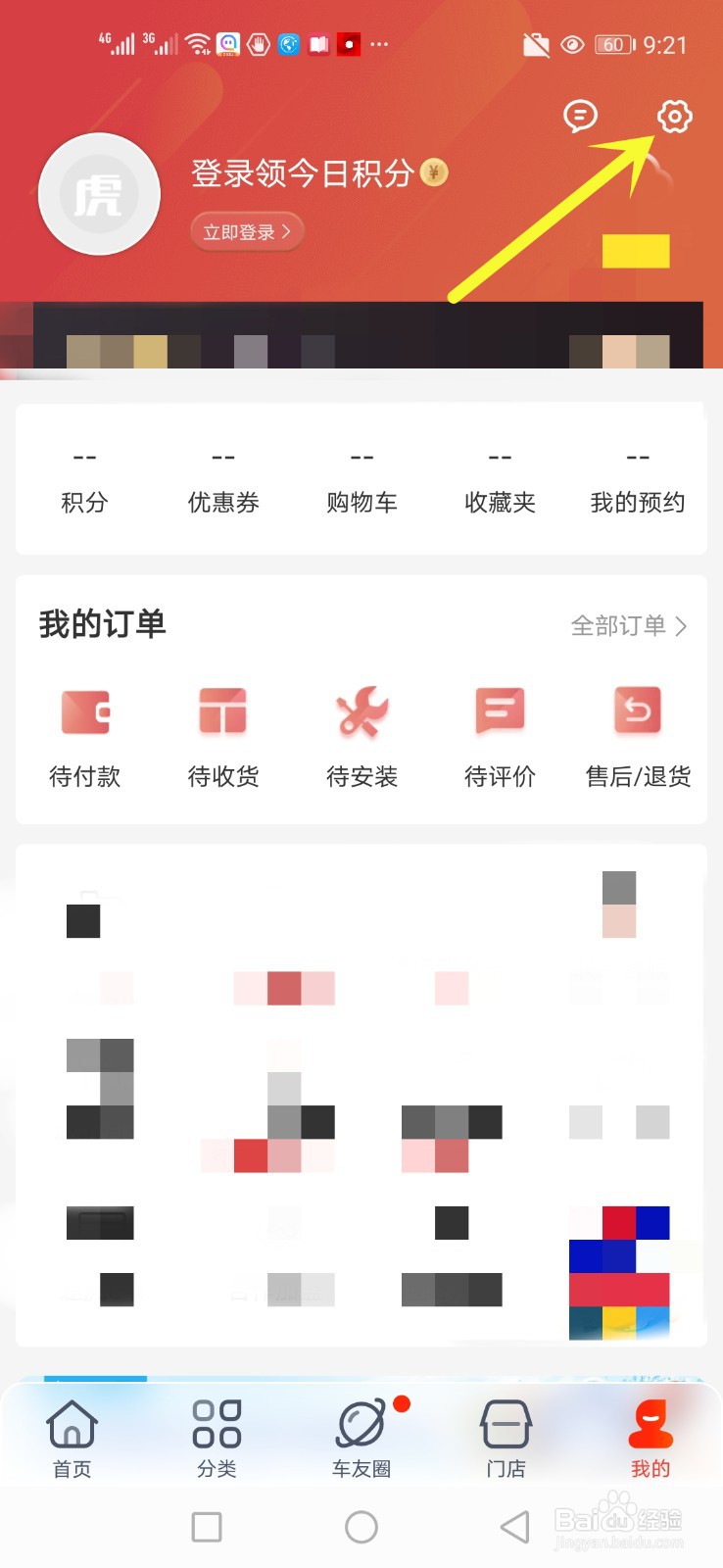The height and width of the screenshot is (1568, 723).
Task: Open 待评价 pending review orders
Action: click(500, 737)
